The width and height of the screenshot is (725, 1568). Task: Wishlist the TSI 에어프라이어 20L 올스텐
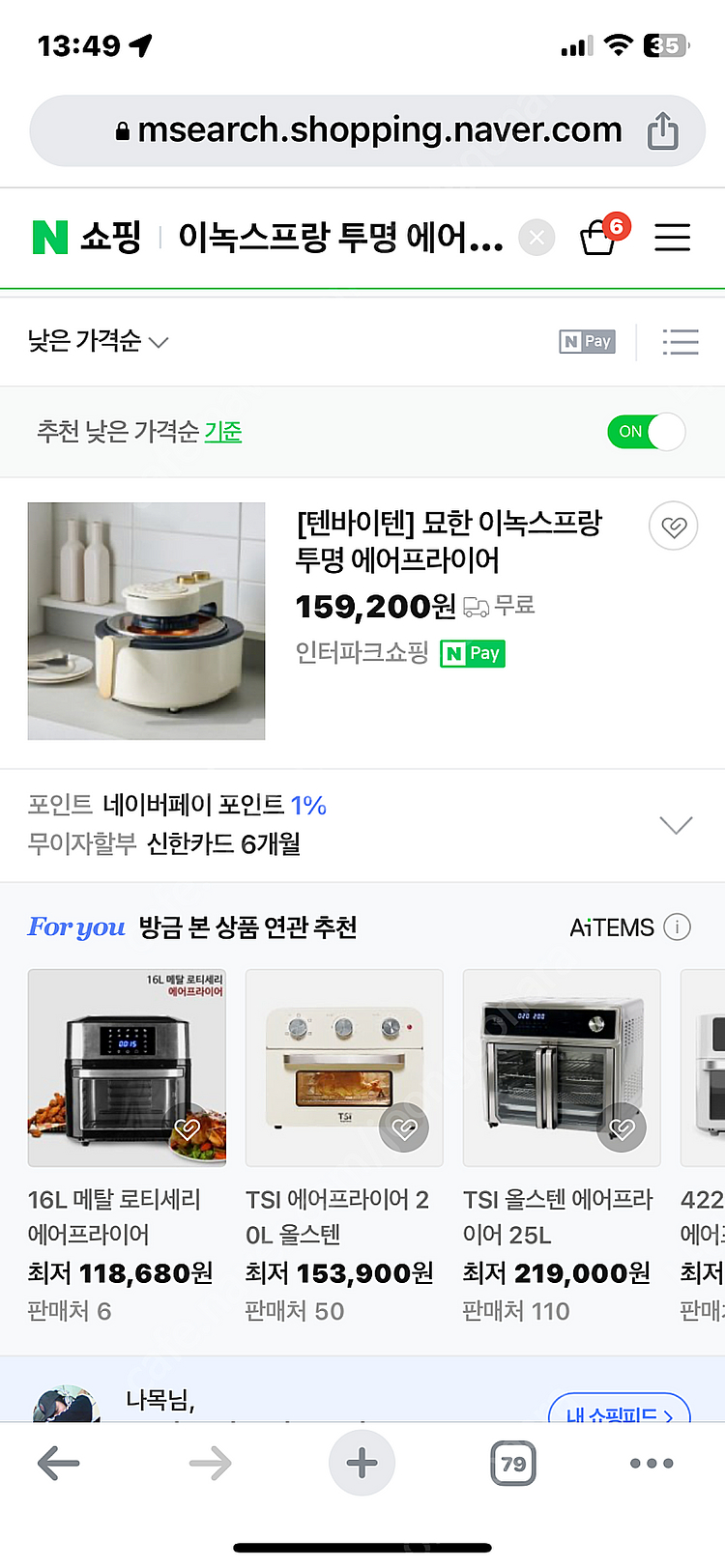pos(404,1127)
